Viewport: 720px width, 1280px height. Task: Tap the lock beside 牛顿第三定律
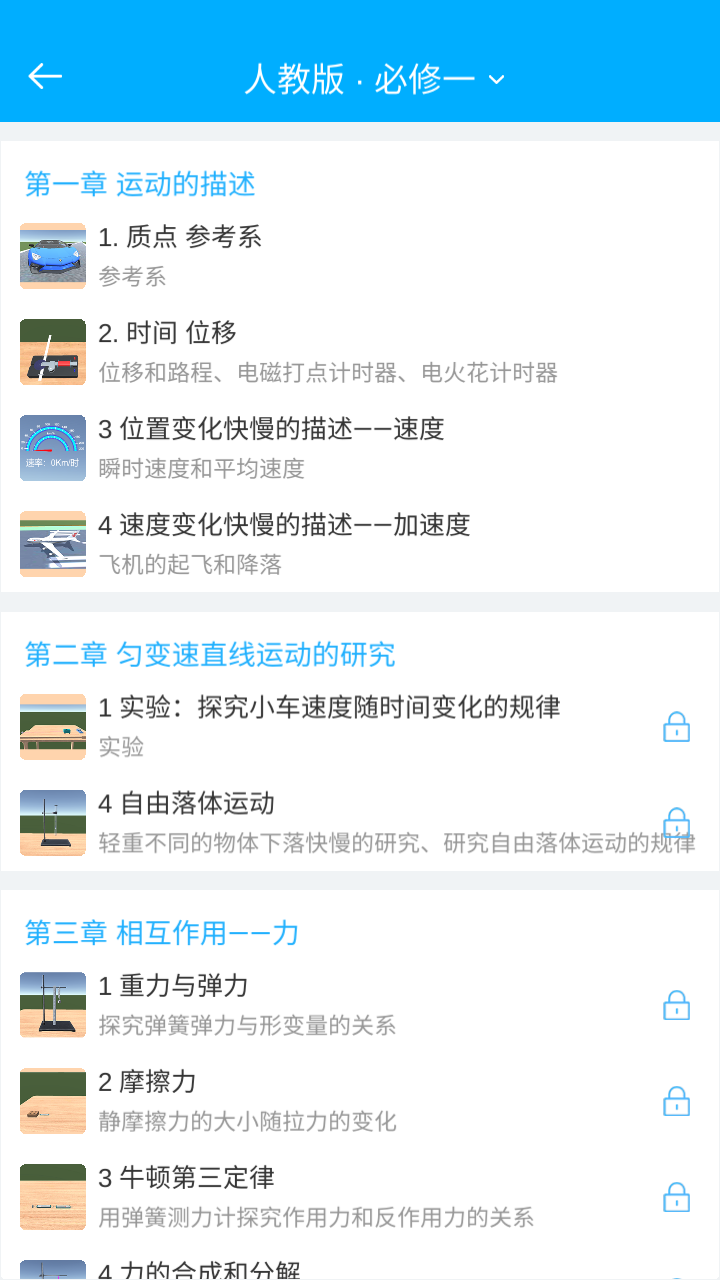(x=676, y=1197)
